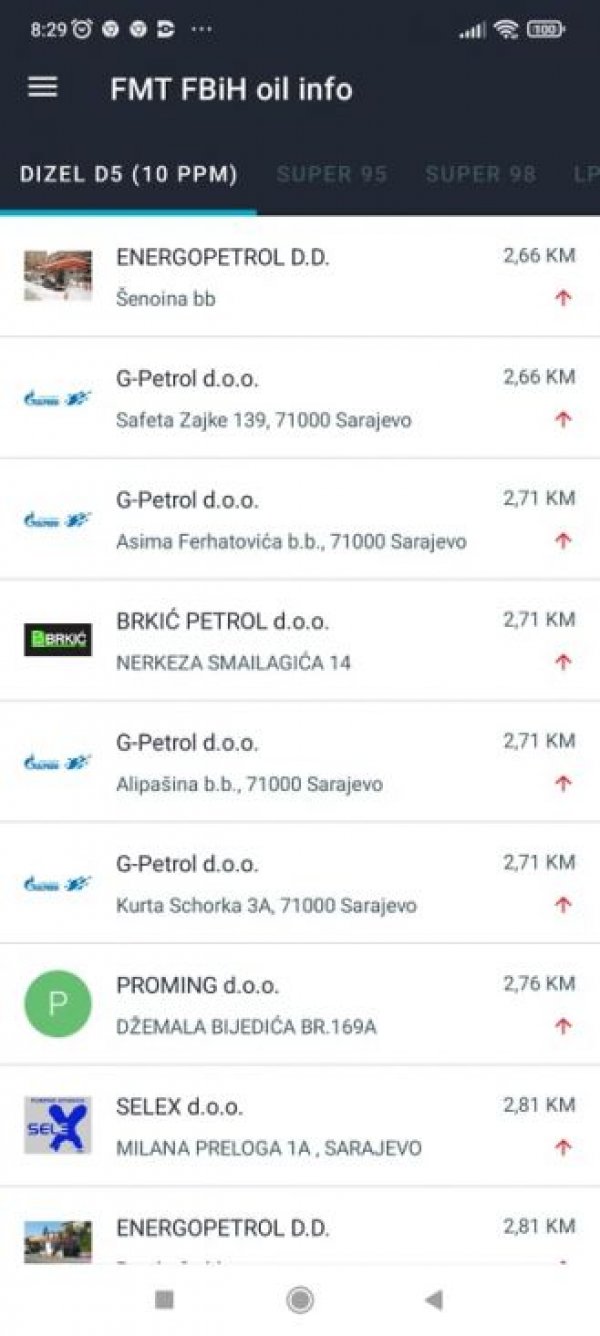Open SELEX d.o.o. at Milana Preloga 1A
The image size is (600, 1336).
click(300, 1126)
